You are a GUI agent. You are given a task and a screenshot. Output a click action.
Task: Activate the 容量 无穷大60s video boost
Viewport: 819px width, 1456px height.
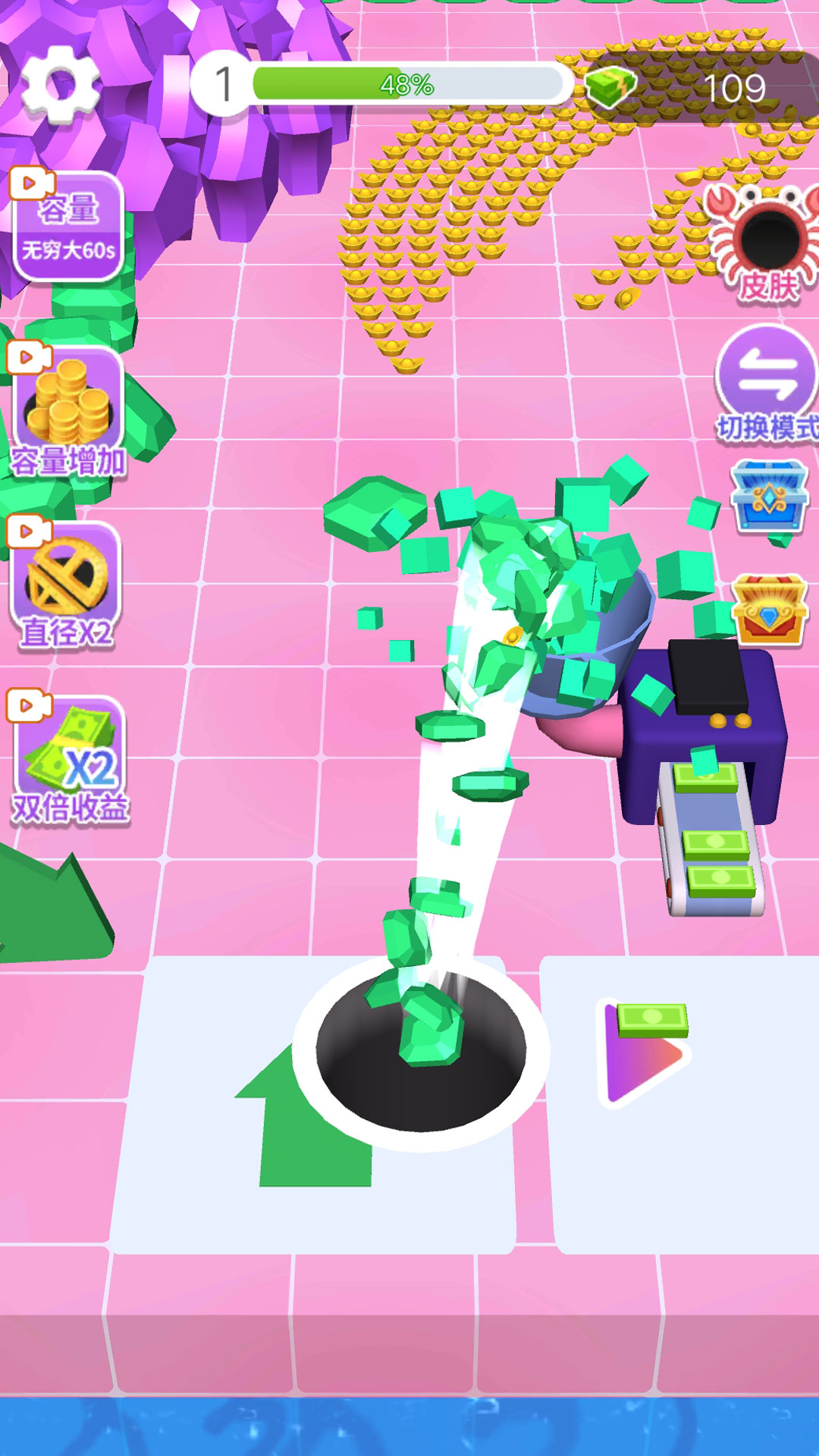(x=68, y=226)
